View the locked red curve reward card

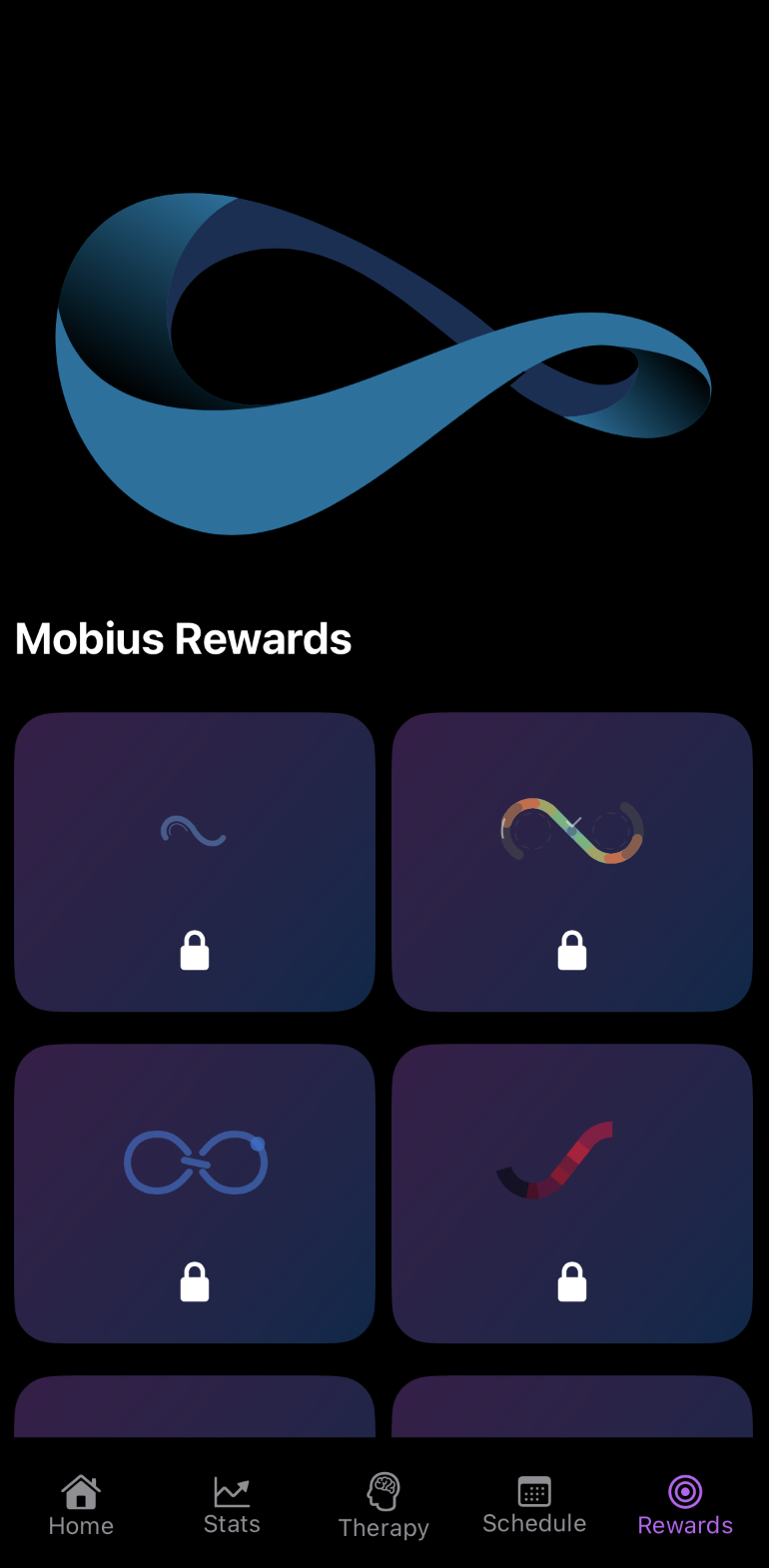(572, 1192)
